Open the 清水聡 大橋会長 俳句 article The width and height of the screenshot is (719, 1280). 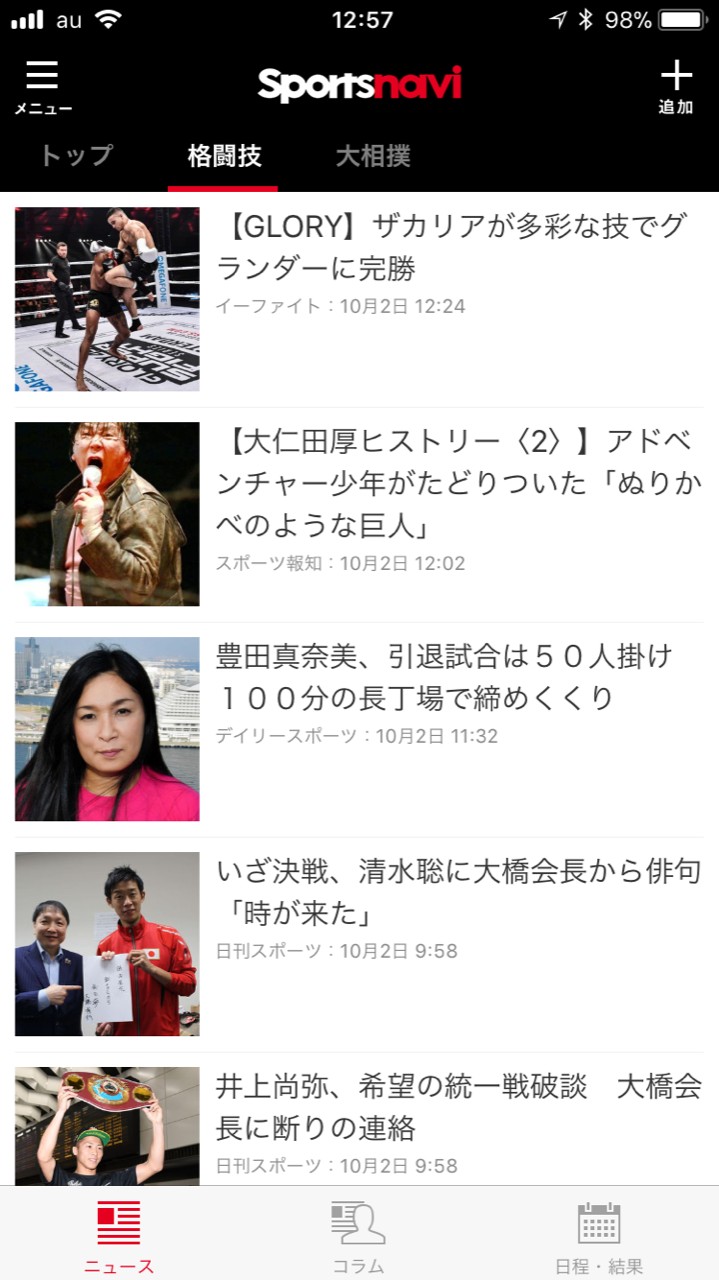click(359, 944)
